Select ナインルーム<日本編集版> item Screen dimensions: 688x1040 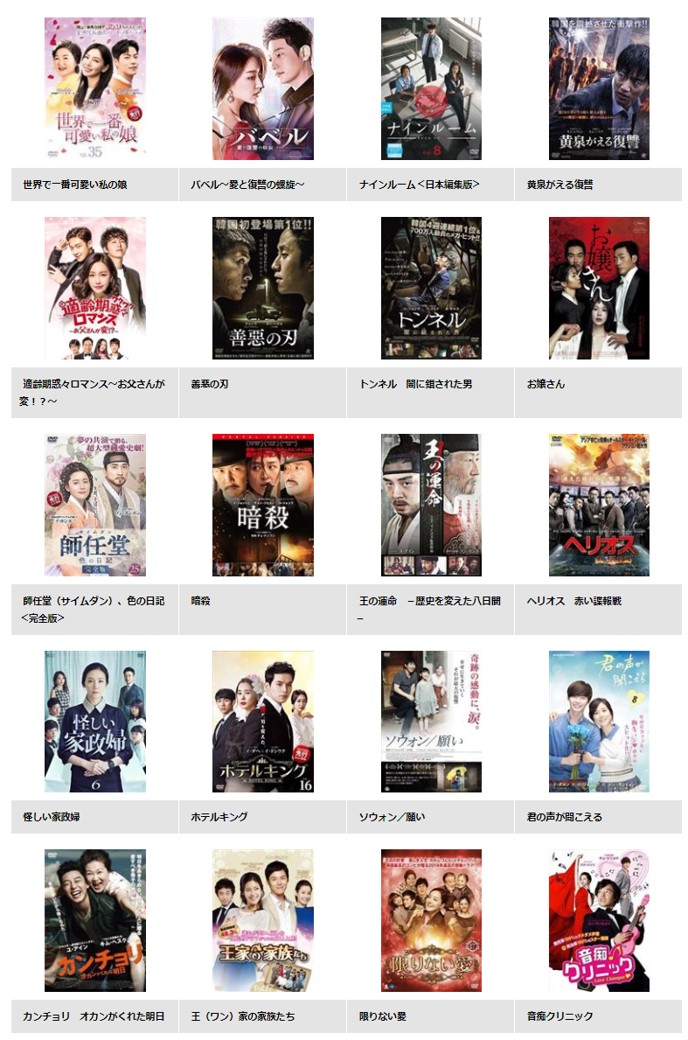tap(431, 88)
